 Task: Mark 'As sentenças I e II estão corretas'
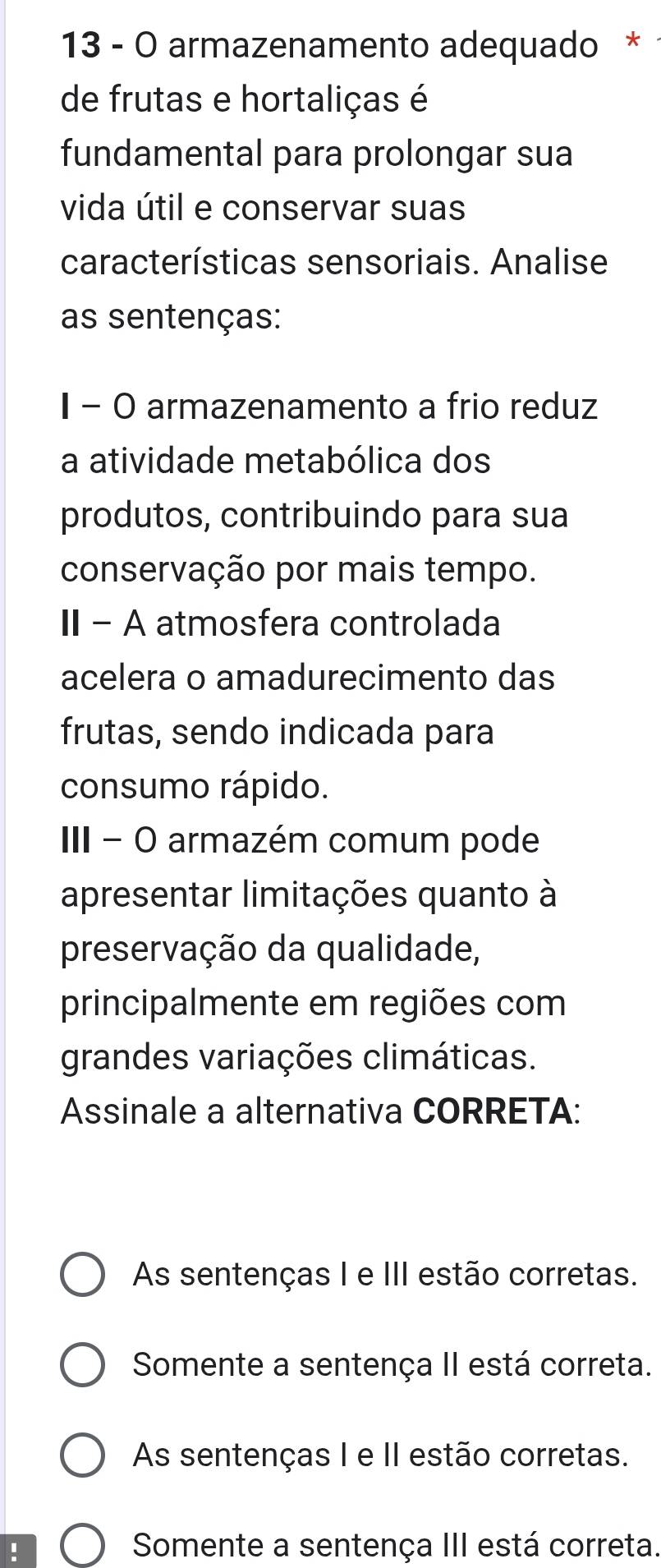point(82,1455)
